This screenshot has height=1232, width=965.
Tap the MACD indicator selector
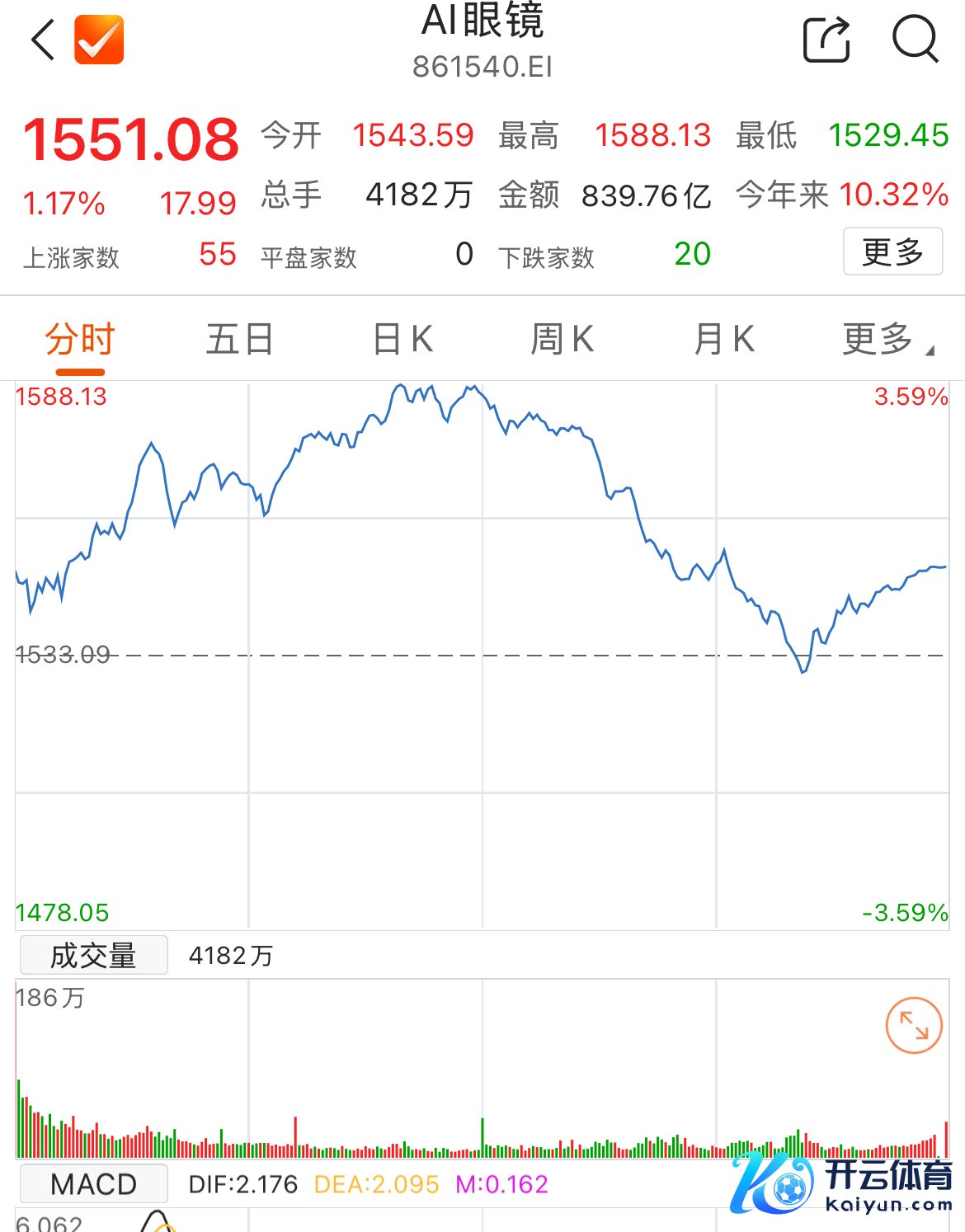coord(93,1184)
